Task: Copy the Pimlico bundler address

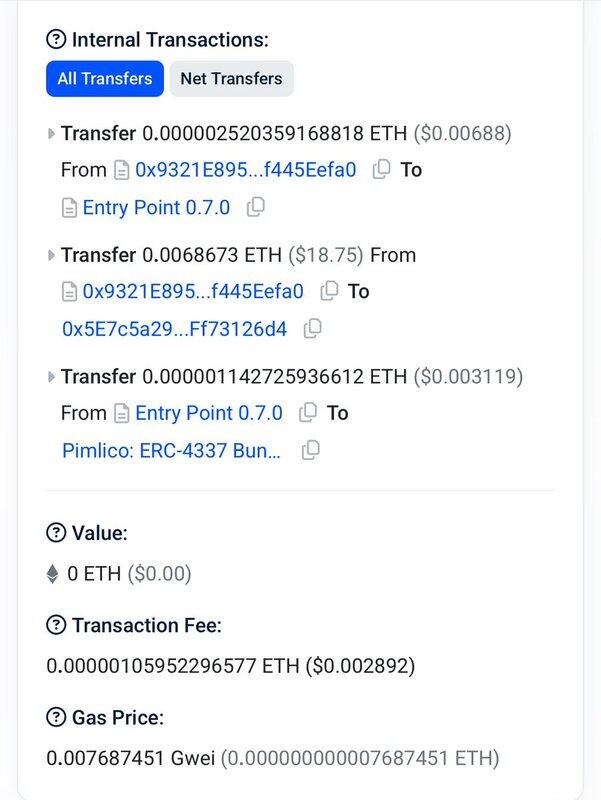Action: click(310, 450)
